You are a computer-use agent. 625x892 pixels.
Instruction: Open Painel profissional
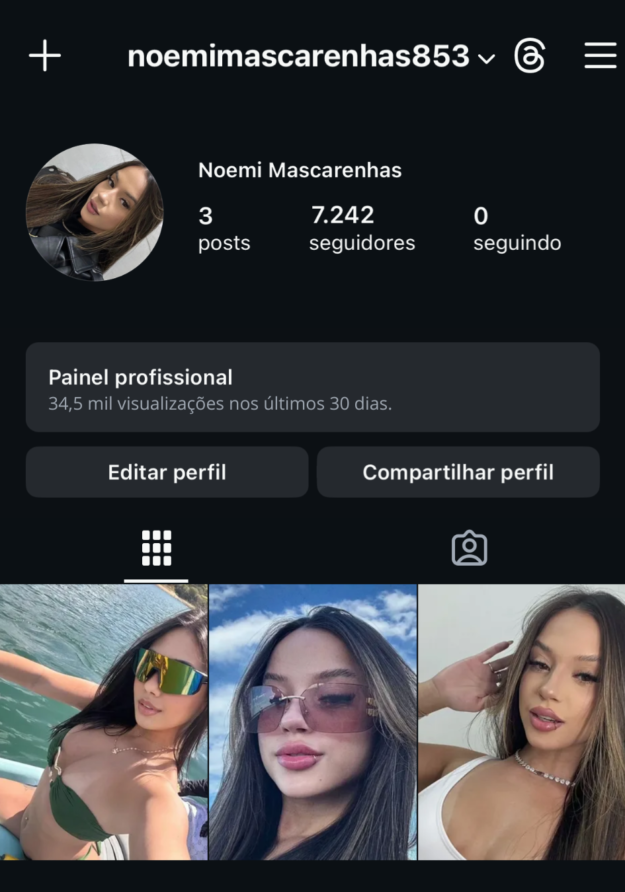point(312,388)
